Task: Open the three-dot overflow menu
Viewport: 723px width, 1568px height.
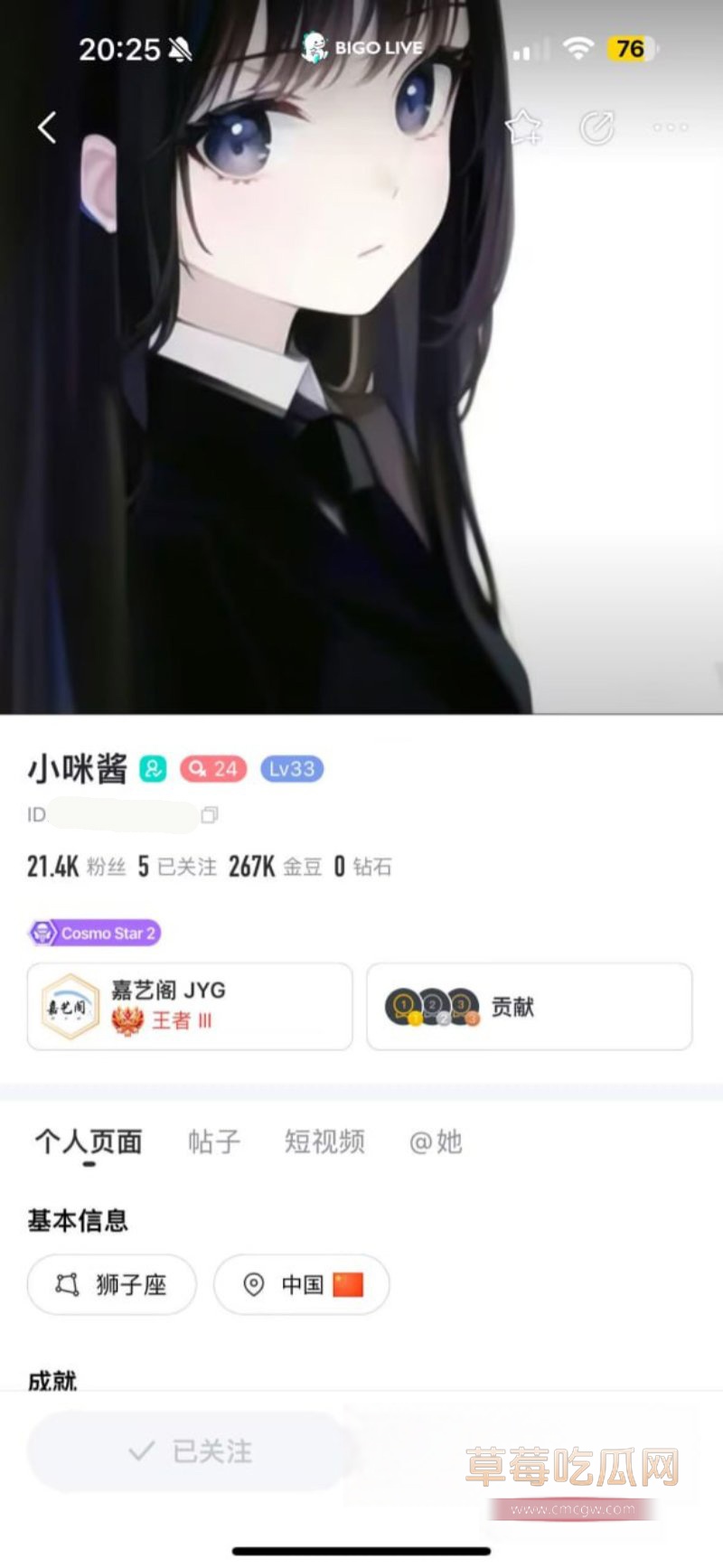Action: (670, 127)
